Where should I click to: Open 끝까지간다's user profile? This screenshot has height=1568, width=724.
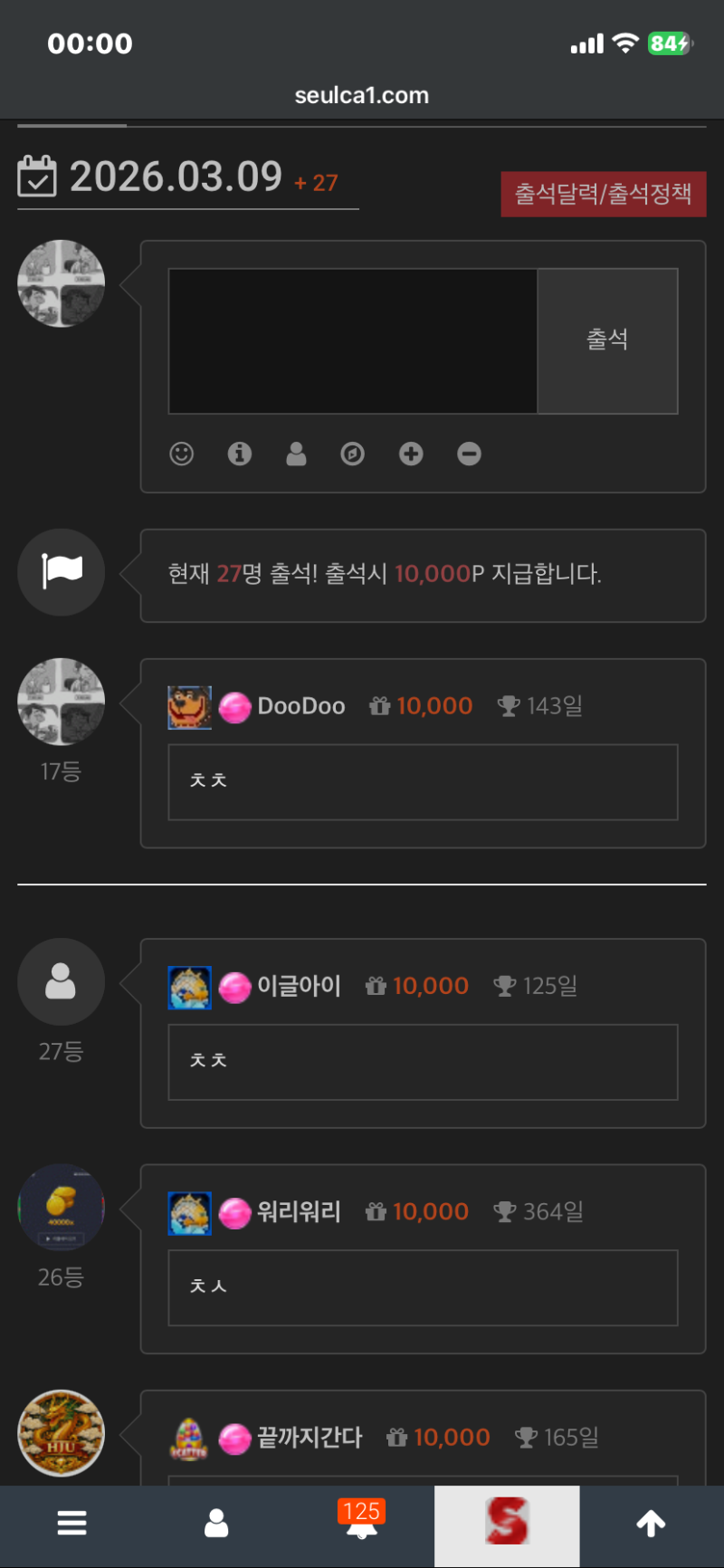pyautogui.click(x=310, y=1437)
